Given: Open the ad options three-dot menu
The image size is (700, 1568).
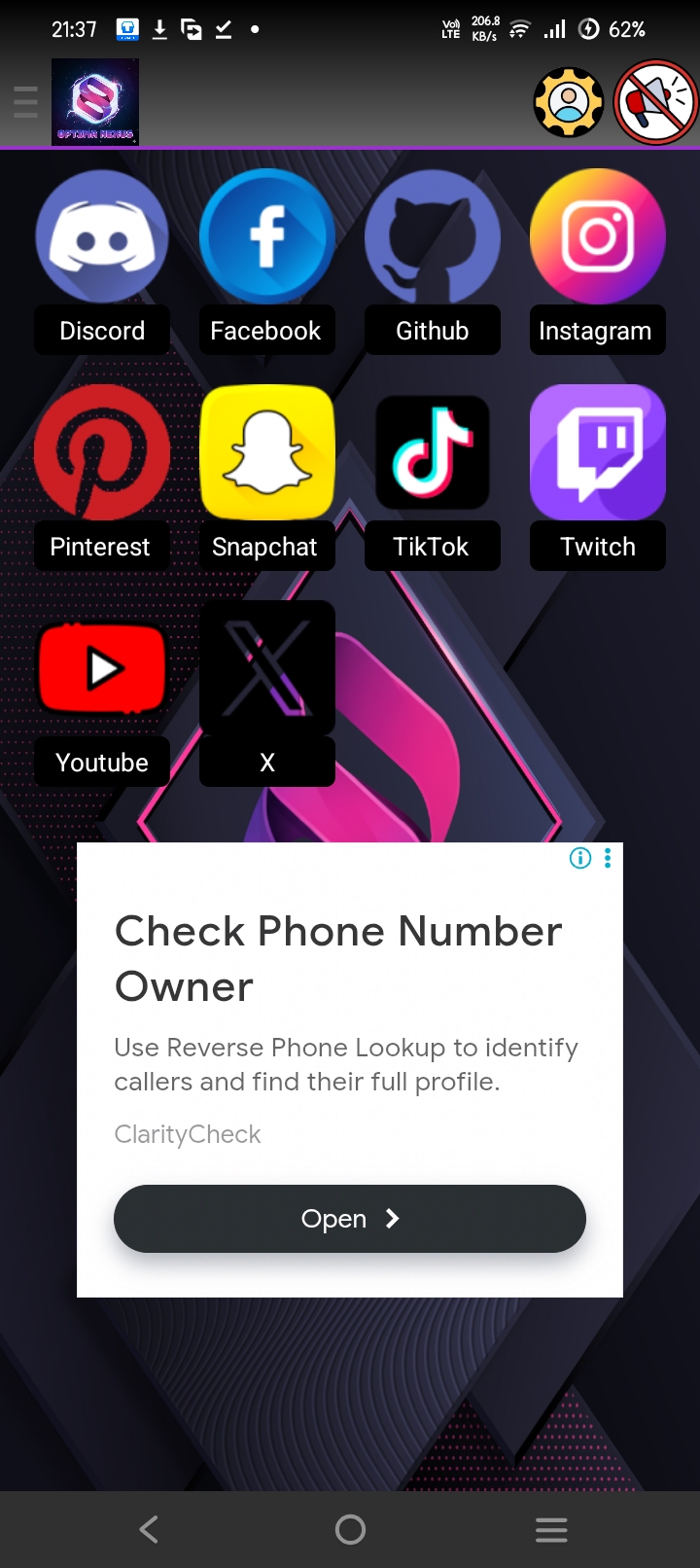Looking at the screenshot, I should coord(608,858).
